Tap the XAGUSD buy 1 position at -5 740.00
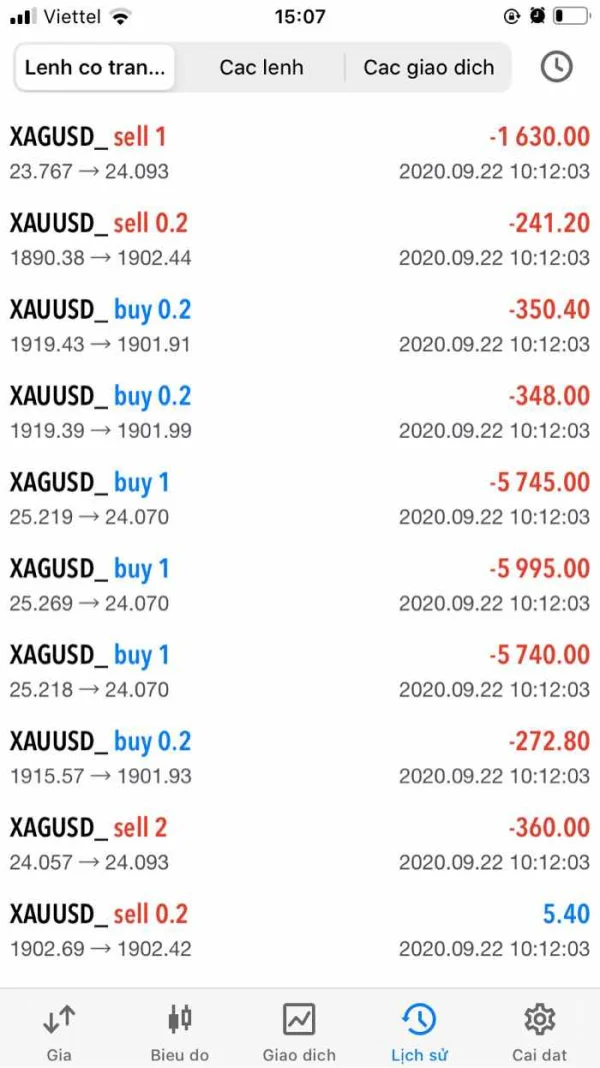Screen dimensions: 600x1068 pyautogui.click(x=299, y=671)
